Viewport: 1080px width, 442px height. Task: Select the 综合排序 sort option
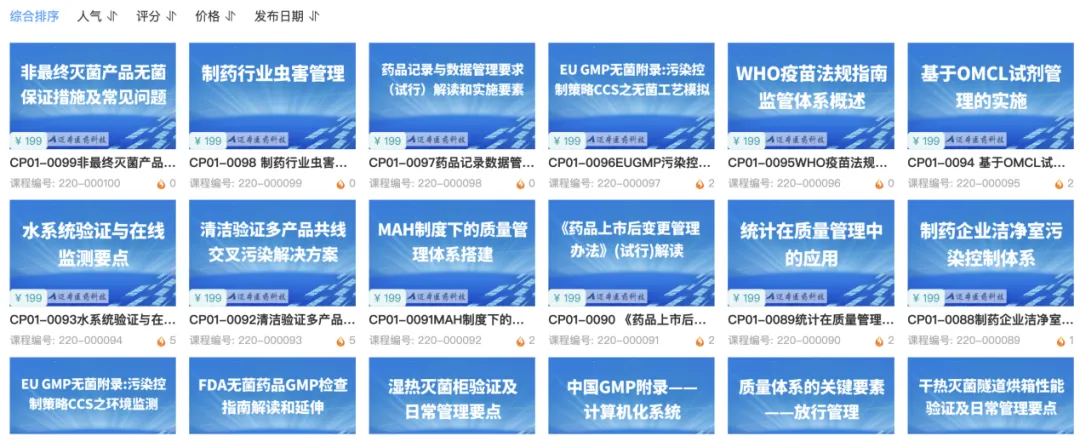pos(34,17)
